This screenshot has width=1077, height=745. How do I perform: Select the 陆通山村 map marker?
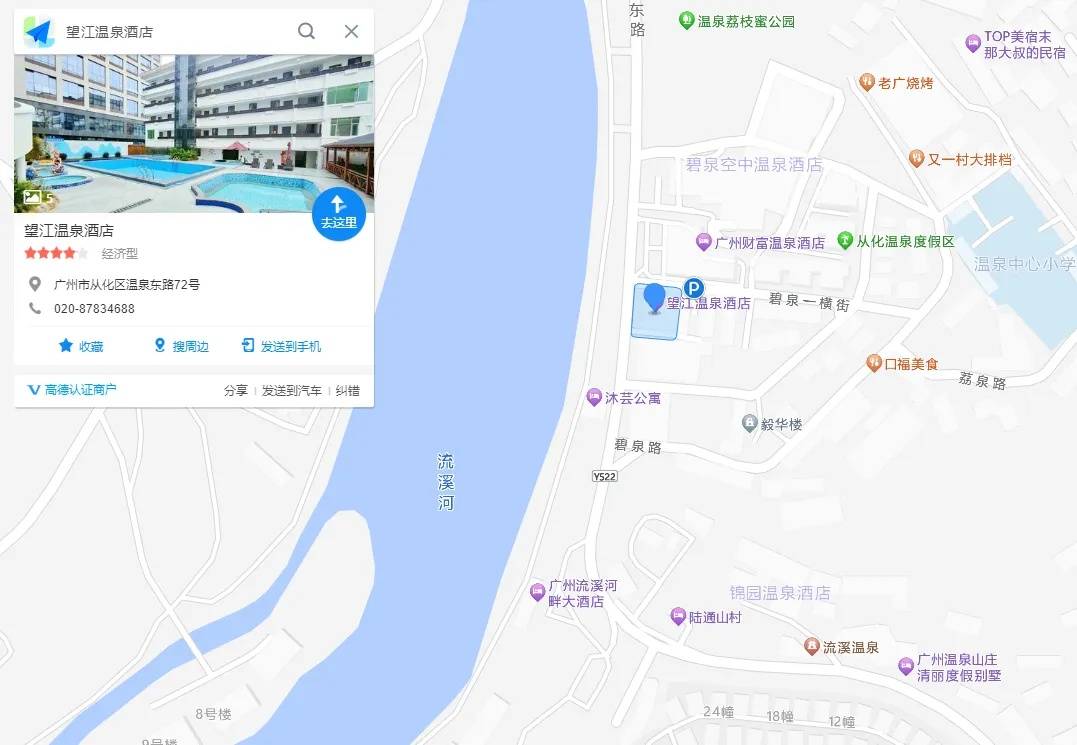click(678, 617)
